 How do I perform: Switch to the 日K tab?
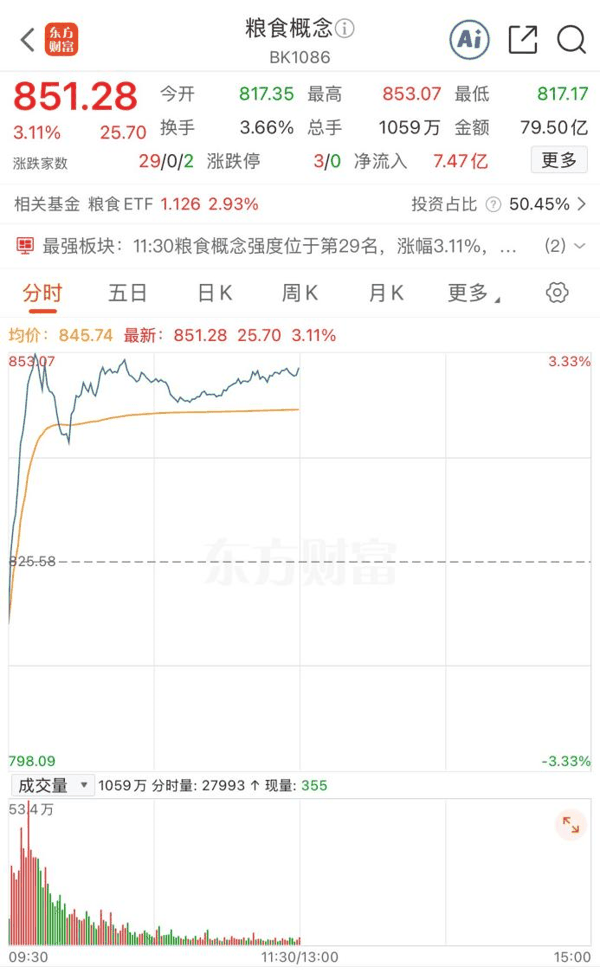(214, 293)
